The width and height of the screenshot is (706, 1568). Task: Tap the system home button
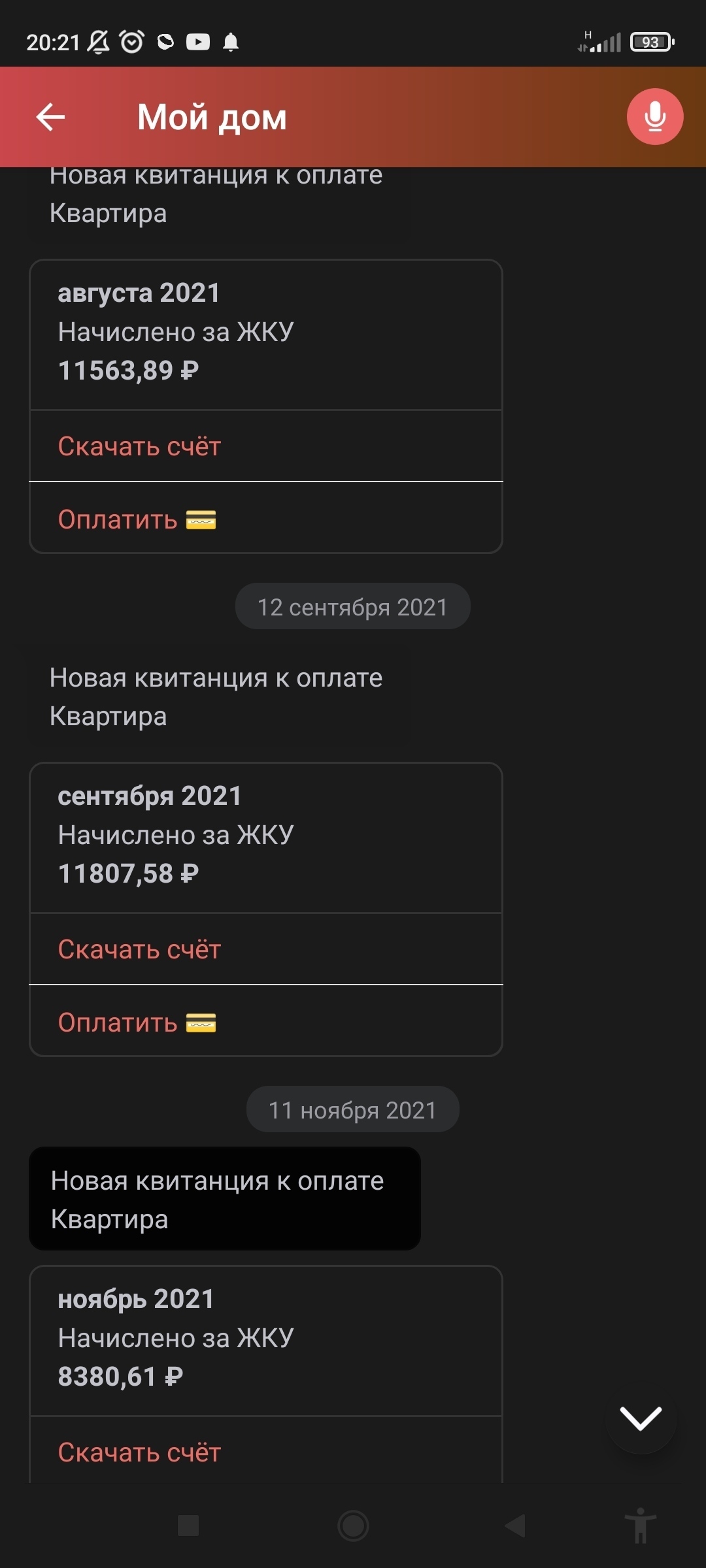pos(353,1526)
